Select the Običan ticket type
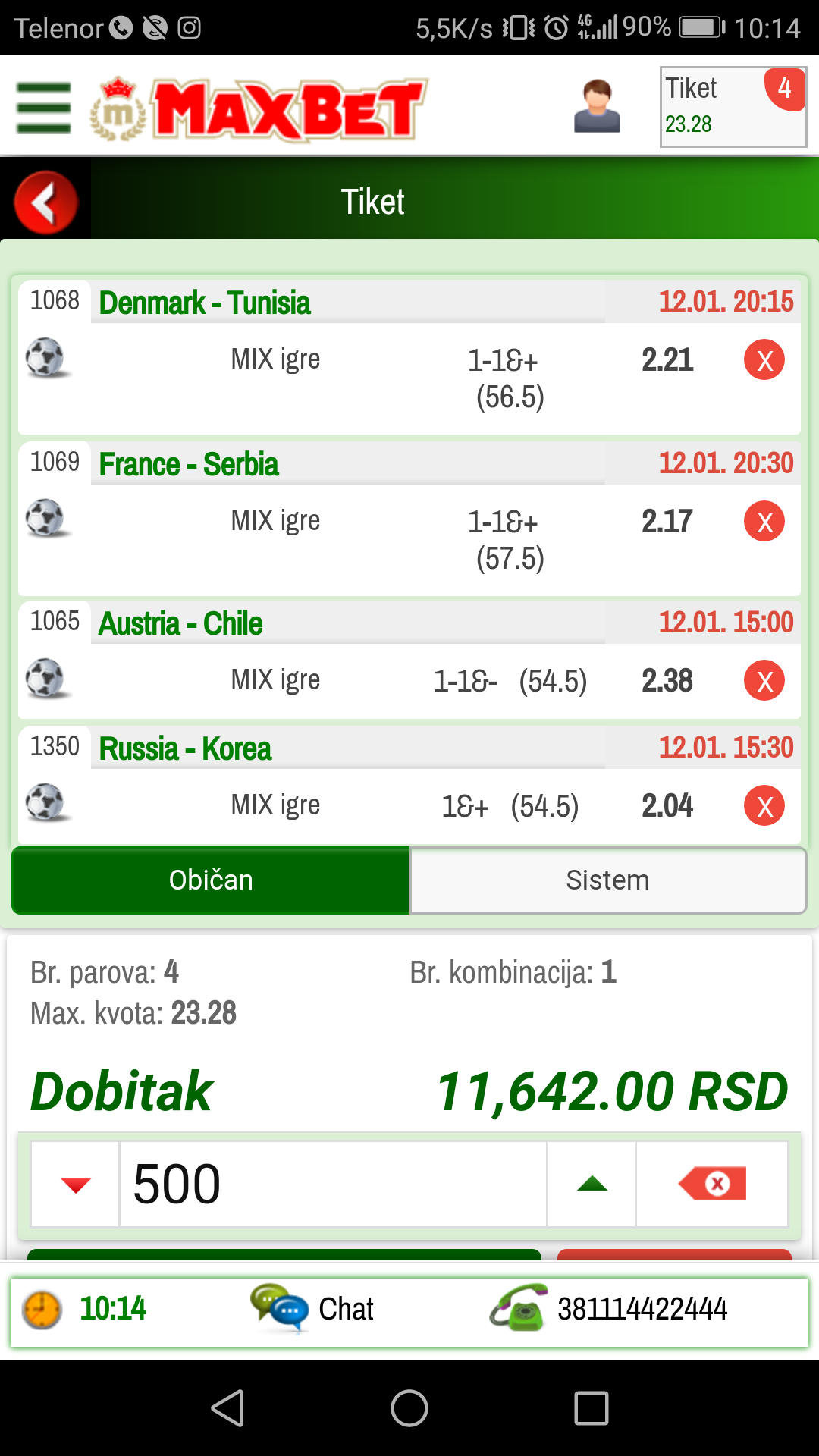The width and height of the screenshot is (819, 1456). click(211, 880)
